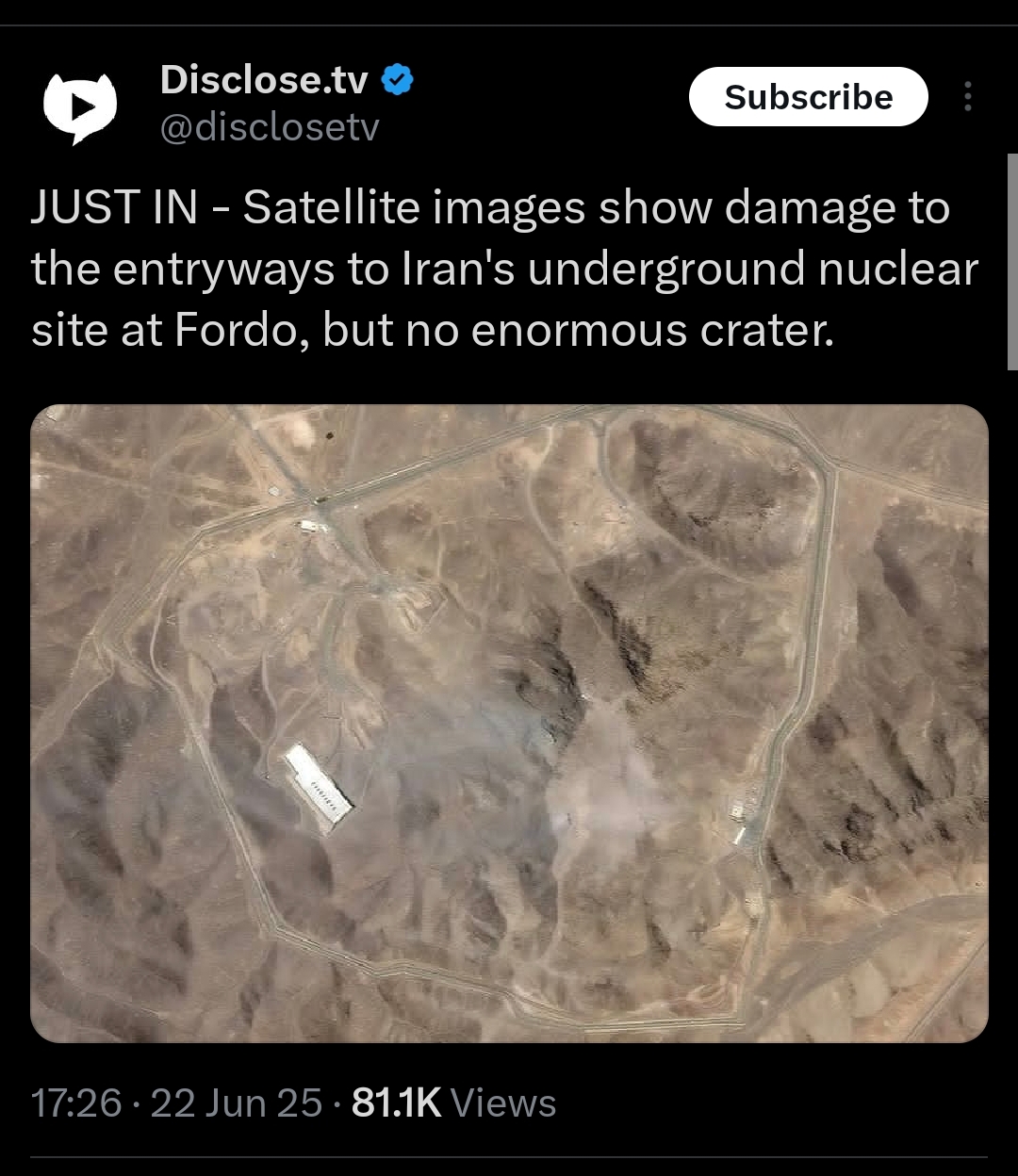Open the Fordo satellite image
This screenshot has width=1018, height=1176.
click(509, 723)
